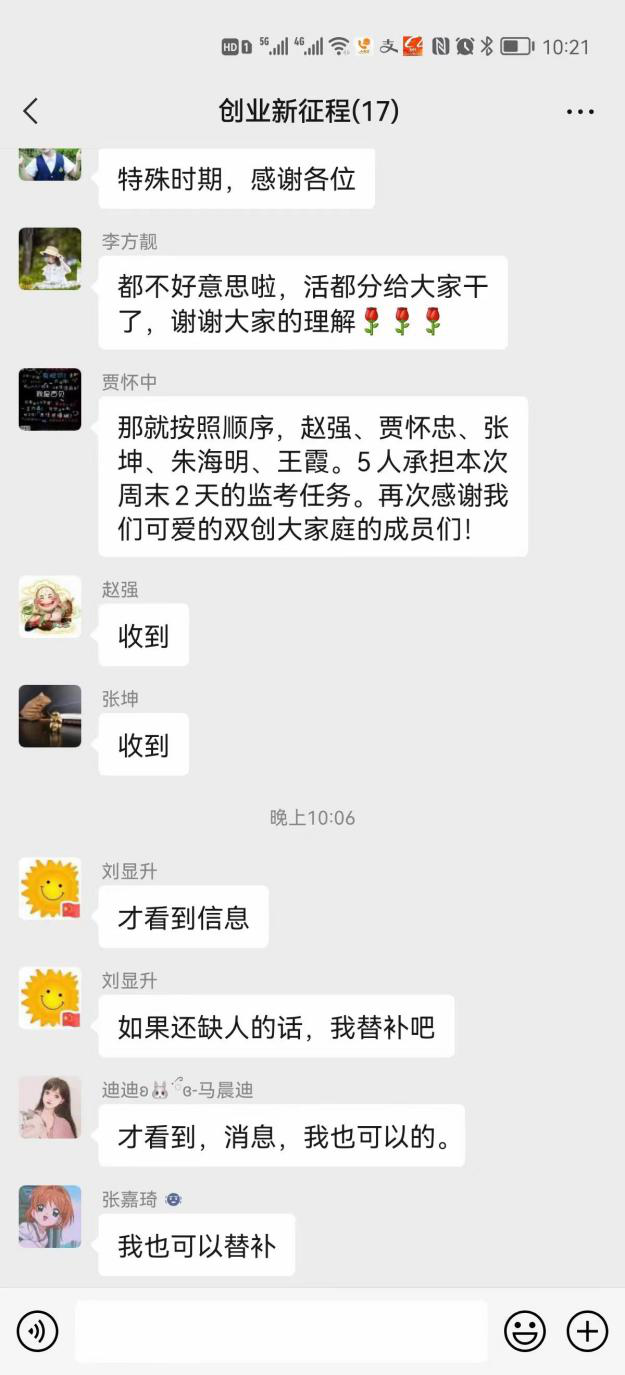Open 张嘉琦's avatar
The image size is (625, 1375).
(50, 1216)
